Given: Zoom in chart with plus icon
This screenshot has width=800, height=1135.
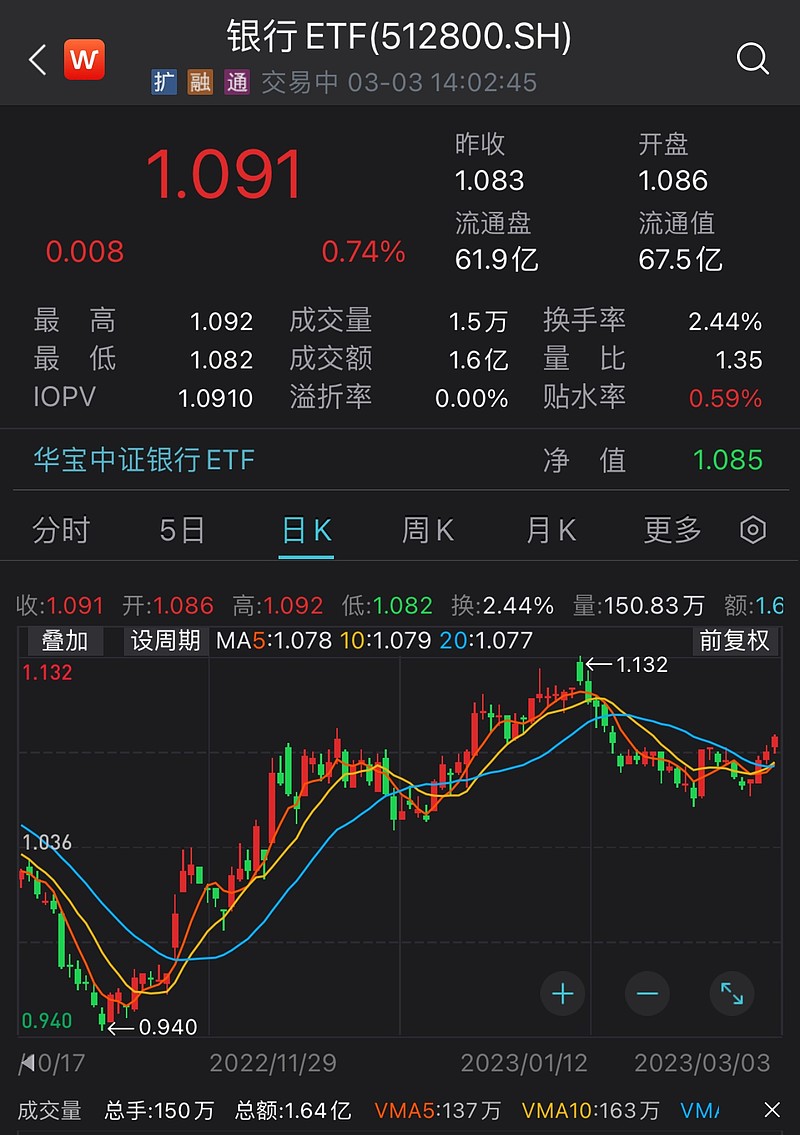Looking at the screenshot, I should click(x=562, y=994).
